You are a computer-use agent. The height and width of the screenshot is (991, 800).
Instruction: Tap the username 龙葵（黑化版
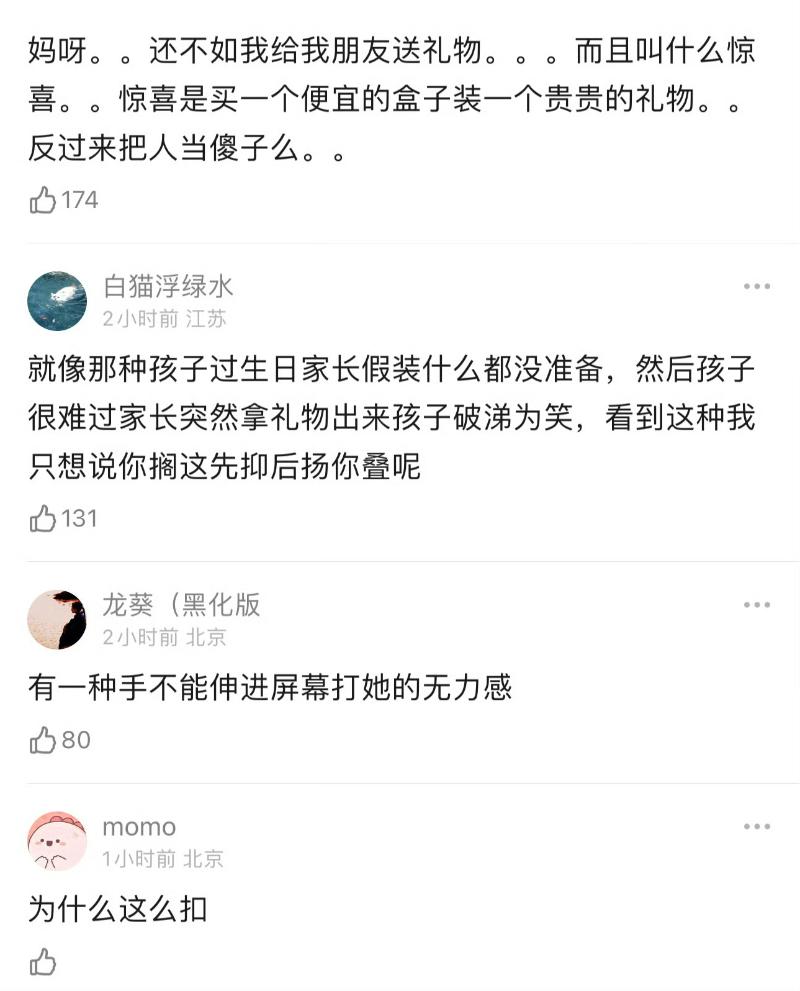coord(181,605)
